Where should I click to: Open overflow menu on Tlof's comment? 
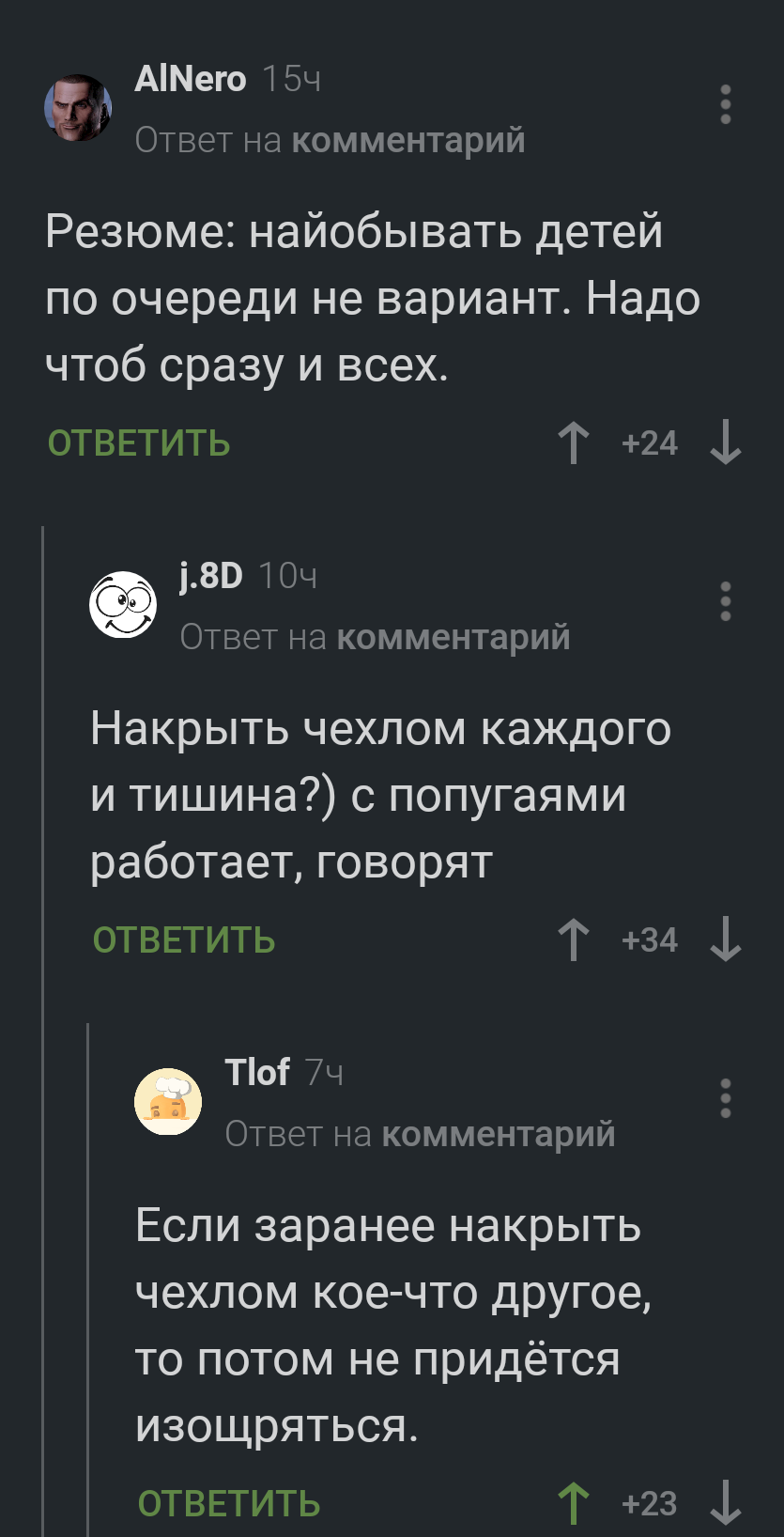tap(725, 1098)
